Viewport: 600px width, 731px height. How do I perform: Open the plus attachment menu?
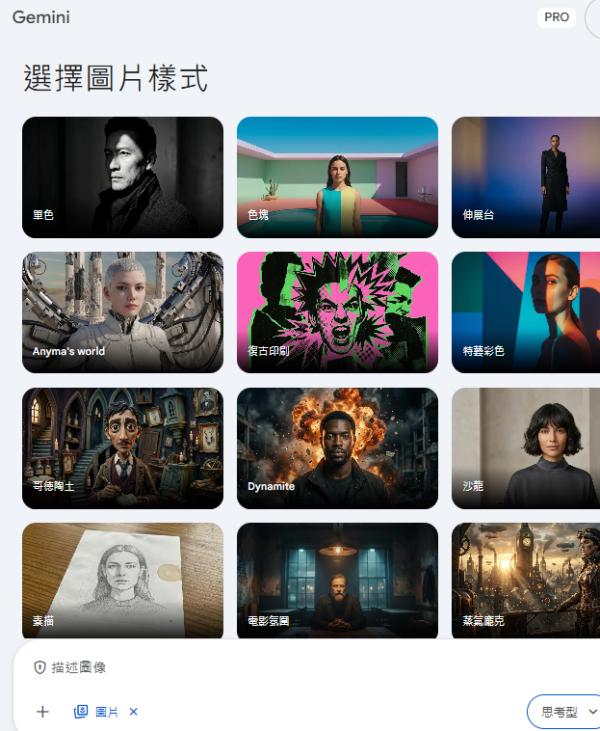click(42, 712)
